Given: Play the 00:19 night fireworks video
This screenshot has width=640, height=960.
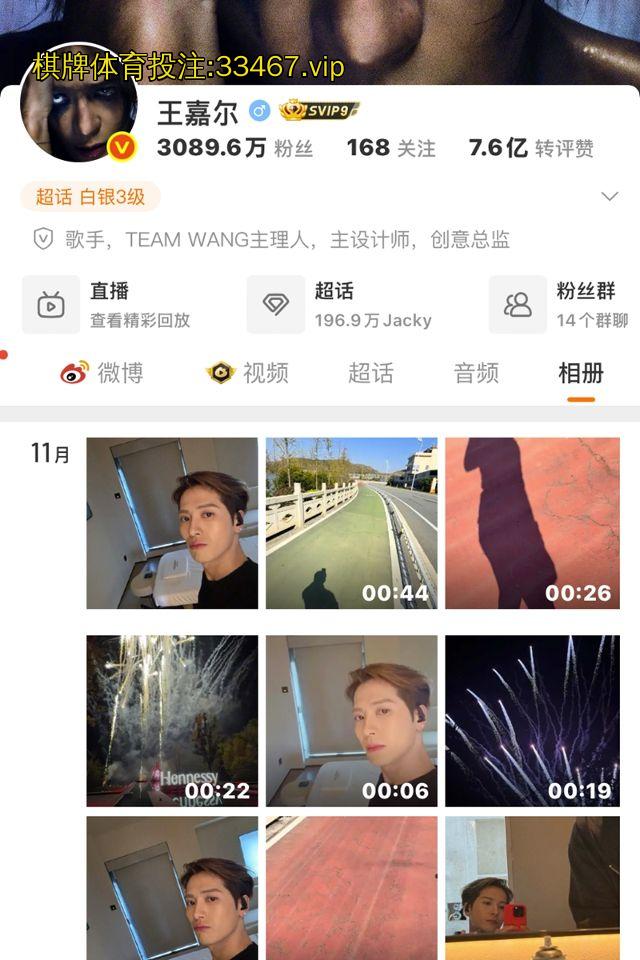Looking at the screenshot, I should tap(532, 721).
